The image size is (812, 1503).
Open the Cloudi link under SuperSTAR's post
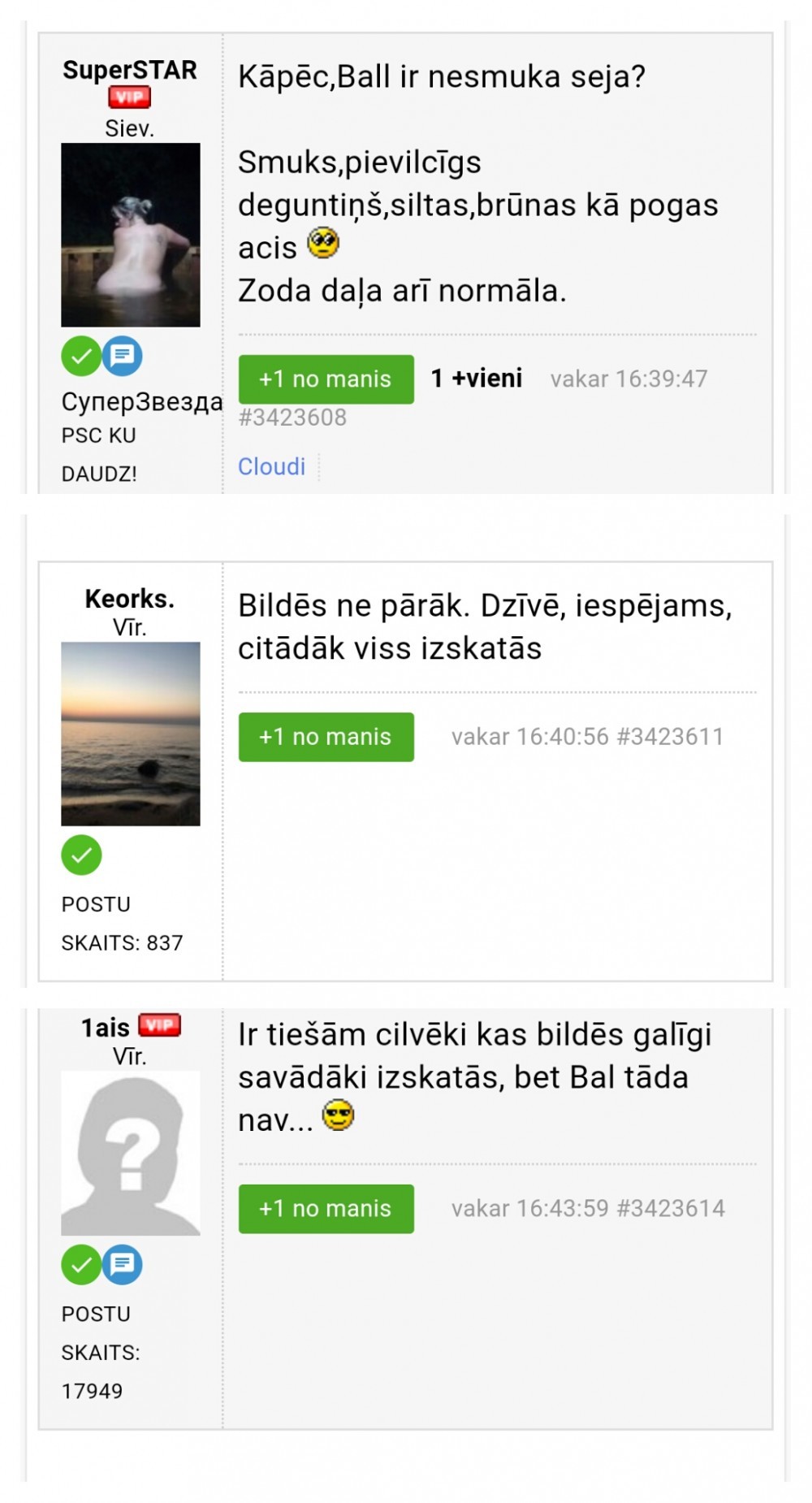point(271,466)
